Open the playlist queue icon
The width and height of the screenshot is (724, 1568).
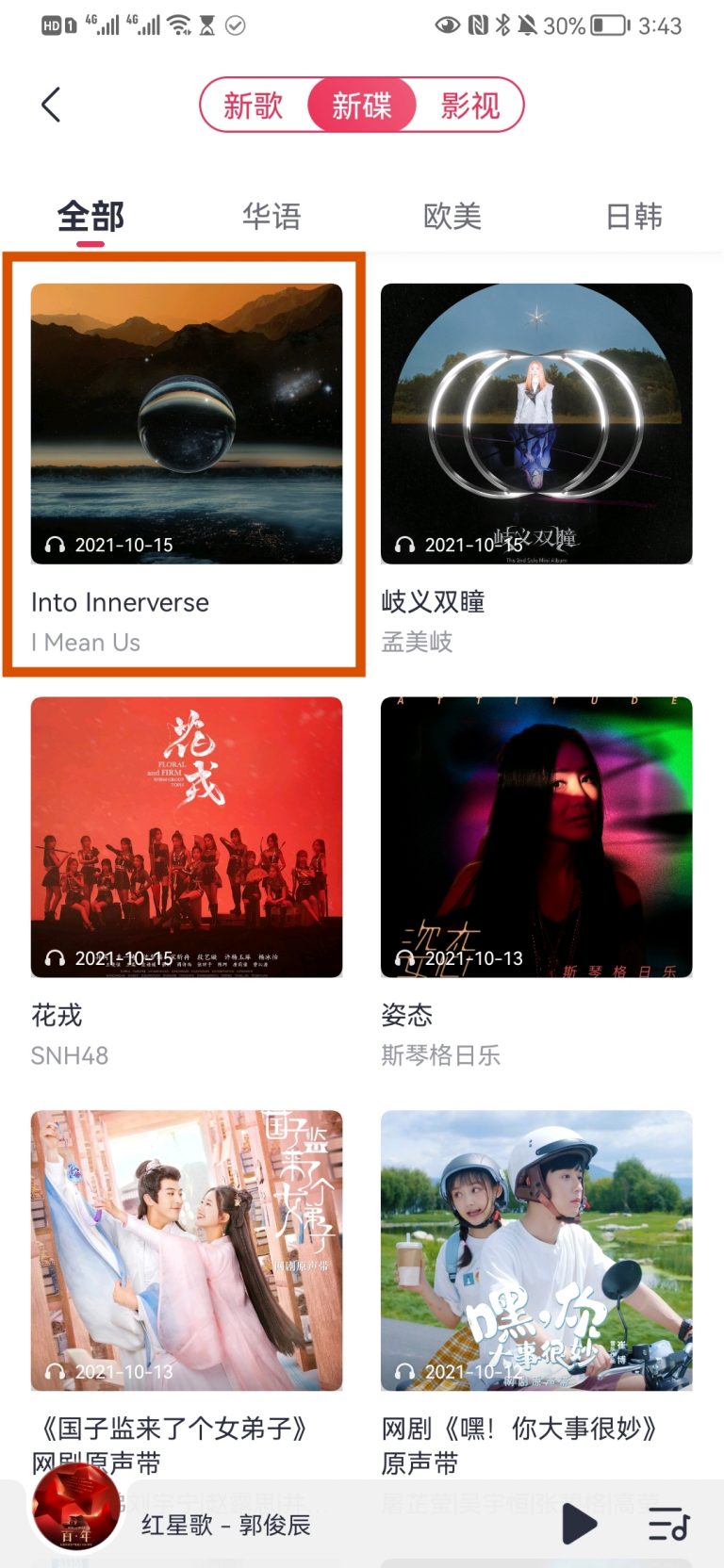pos(668,1524)
